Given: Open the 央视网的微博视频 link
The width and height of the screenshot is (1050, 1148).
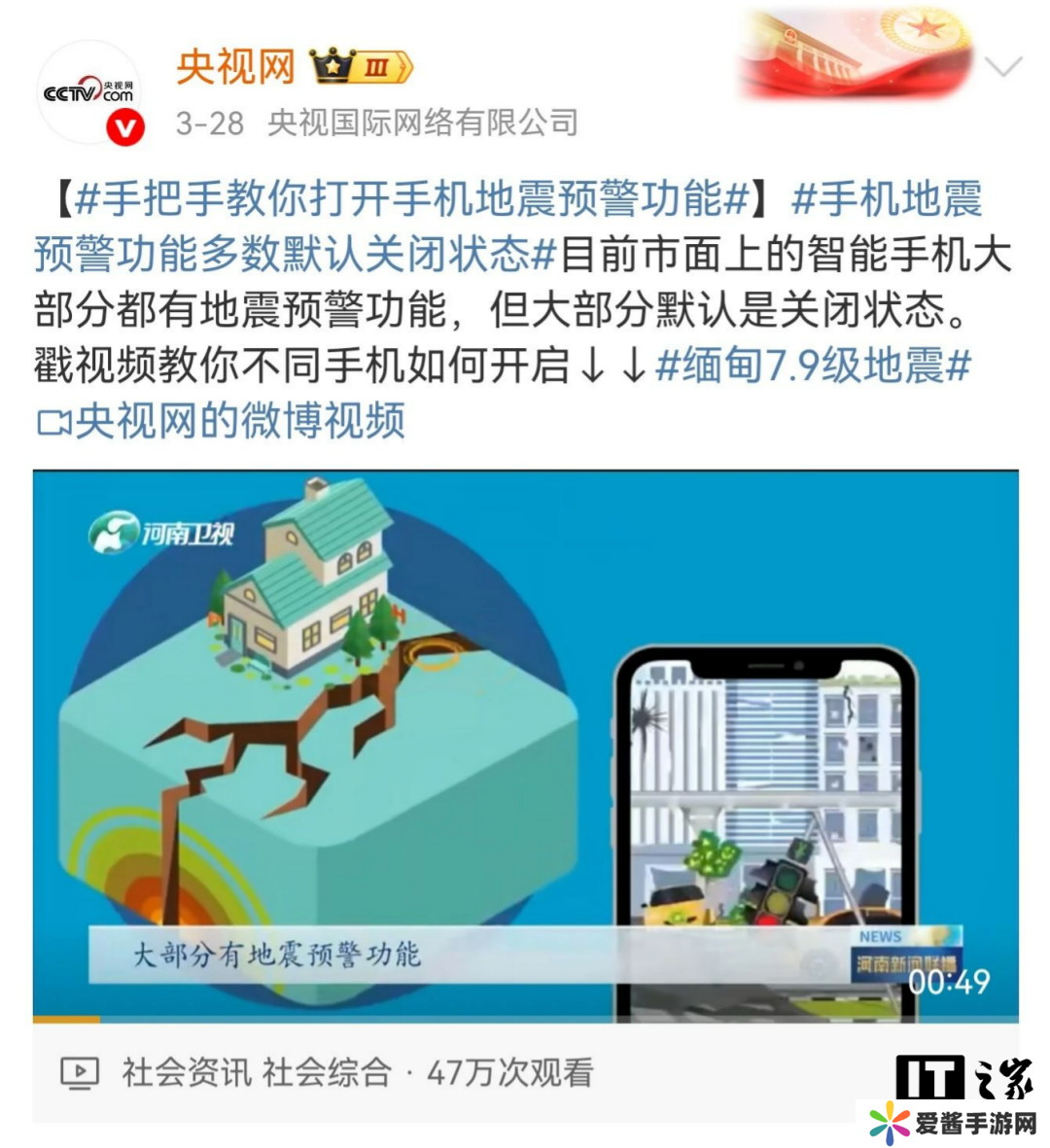Looking at the screenshot, I should pyautogui.click(x=222, y=421).
